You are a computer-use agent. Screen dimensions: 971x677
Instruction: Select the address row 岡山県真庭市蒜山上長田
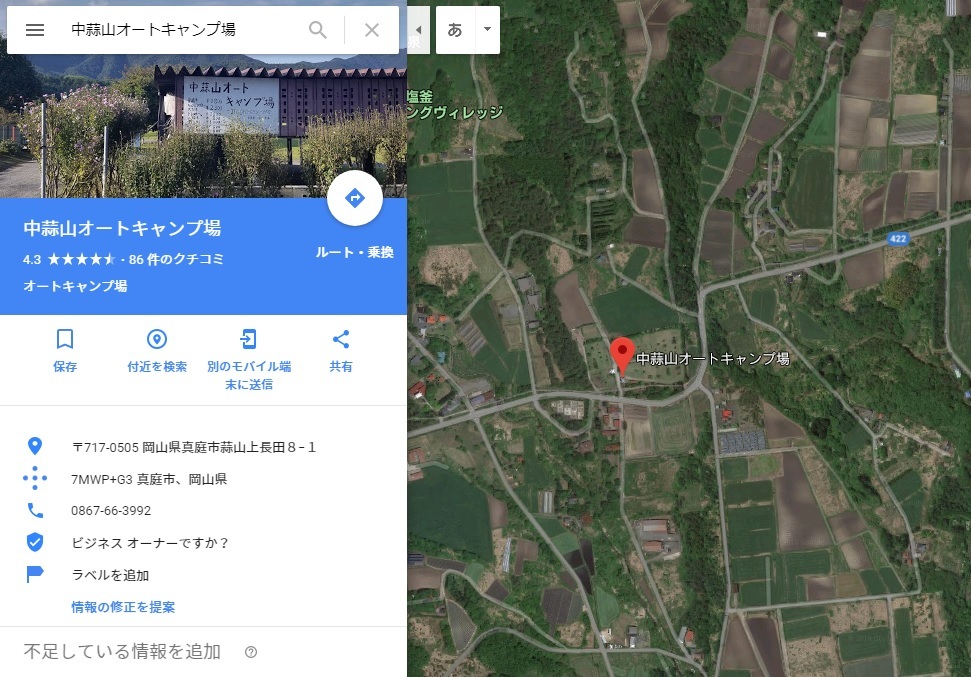pyautogui.click(x=194, y=447)
